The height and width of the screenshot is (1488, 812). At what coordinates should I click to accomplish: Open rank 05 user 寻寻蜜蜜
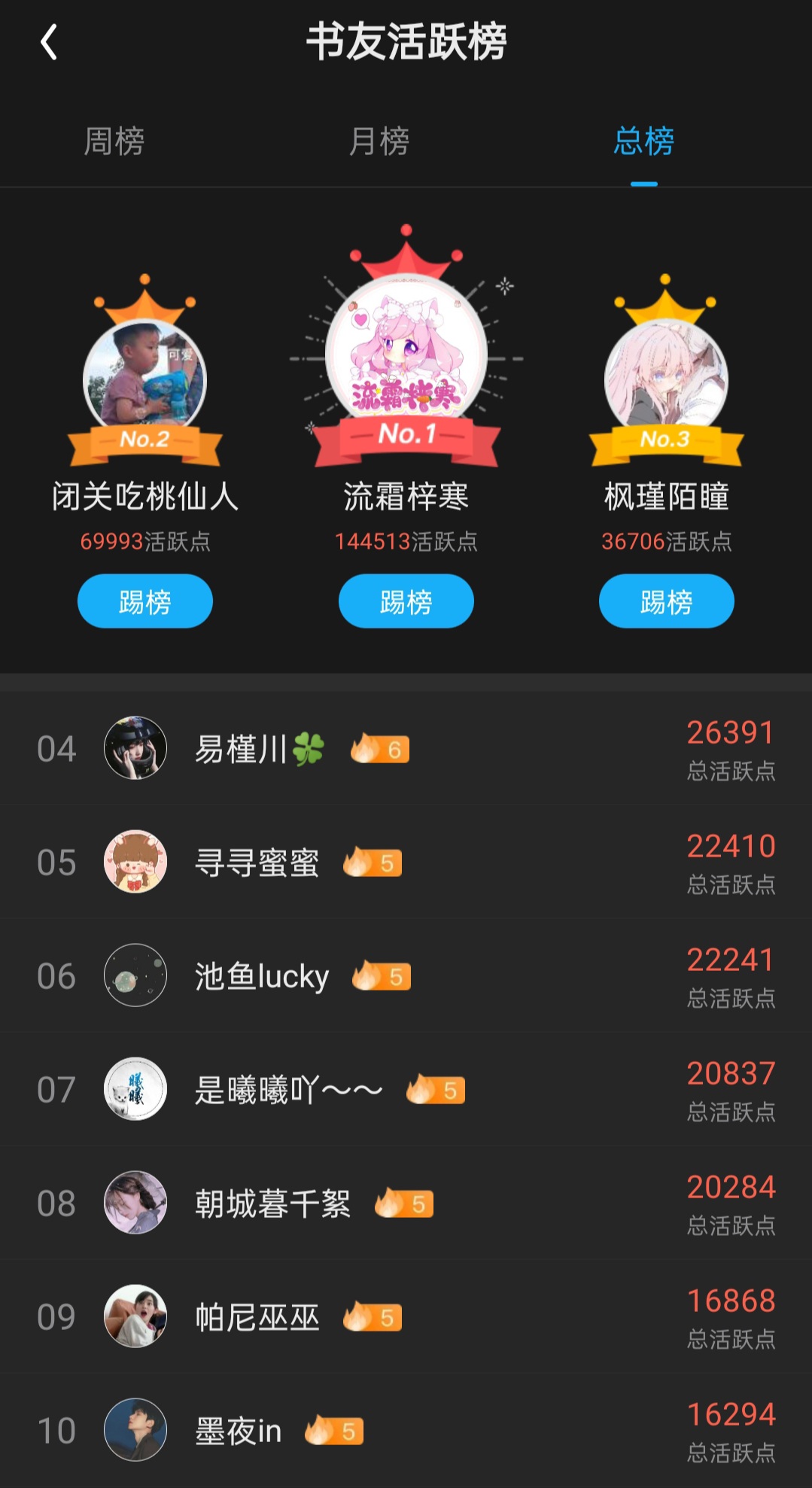(256, 863)
